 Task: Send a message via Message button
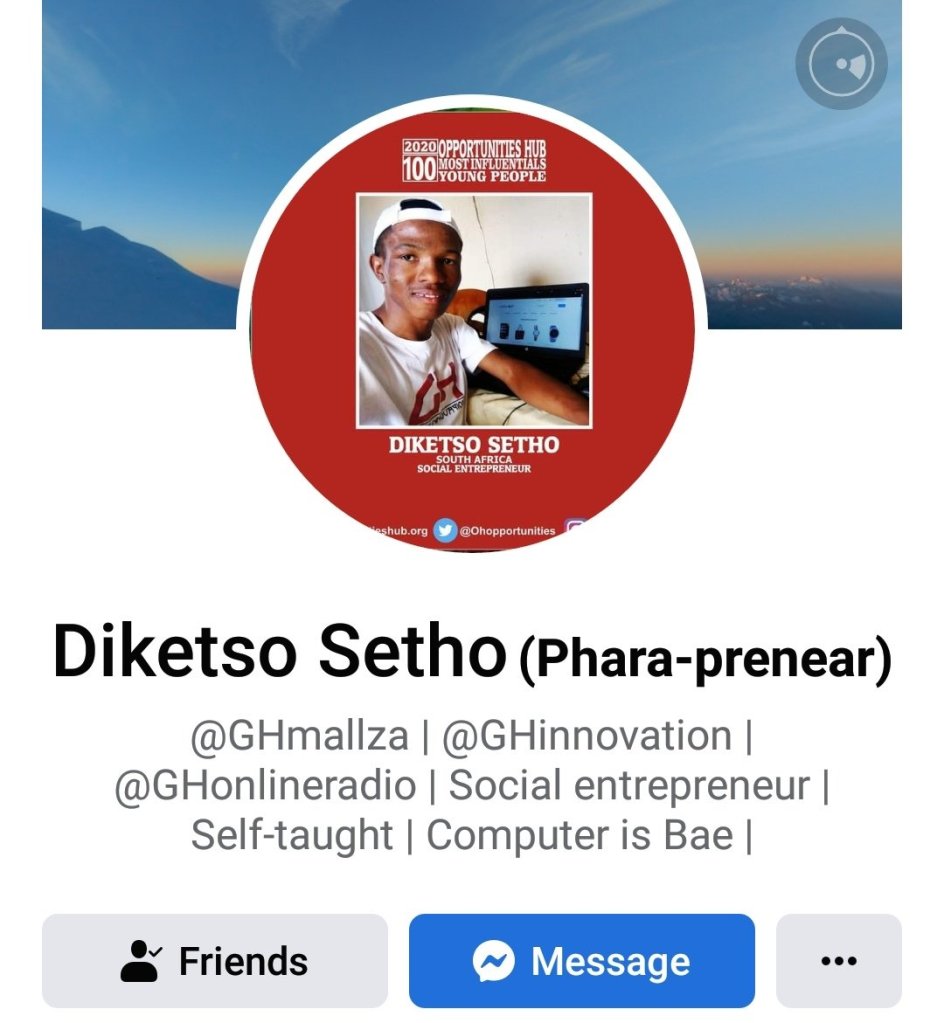(x=581, y=960)
